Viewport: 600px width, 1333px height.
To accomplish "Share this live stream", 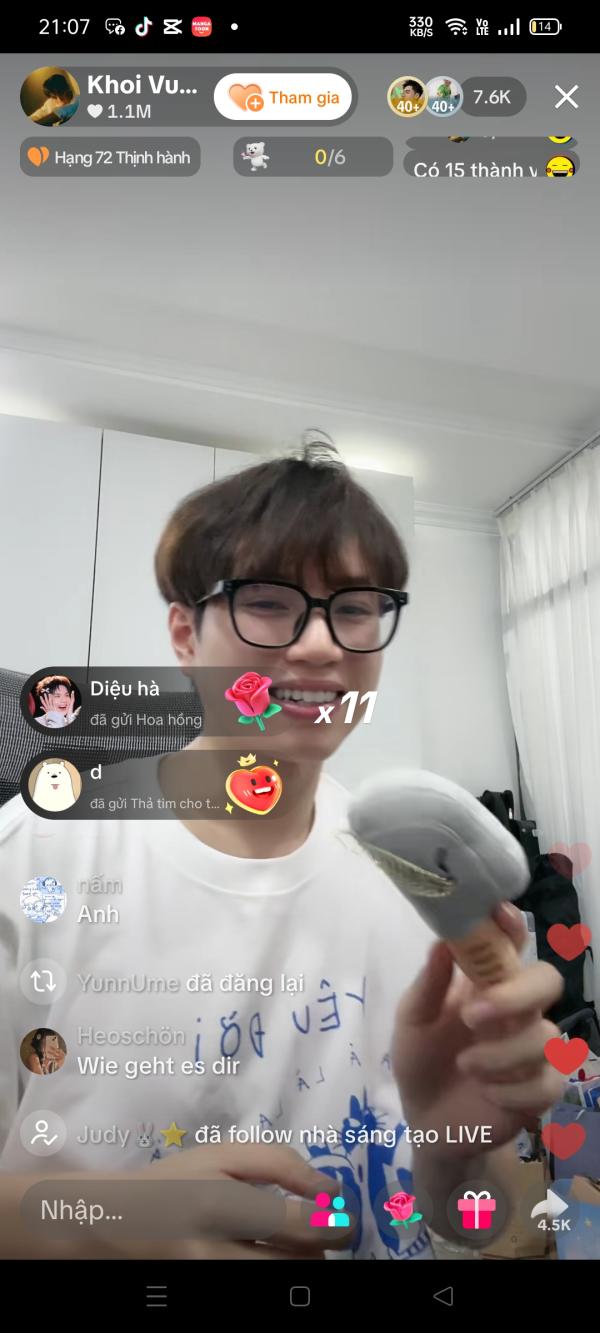I will click(553, 1211).
